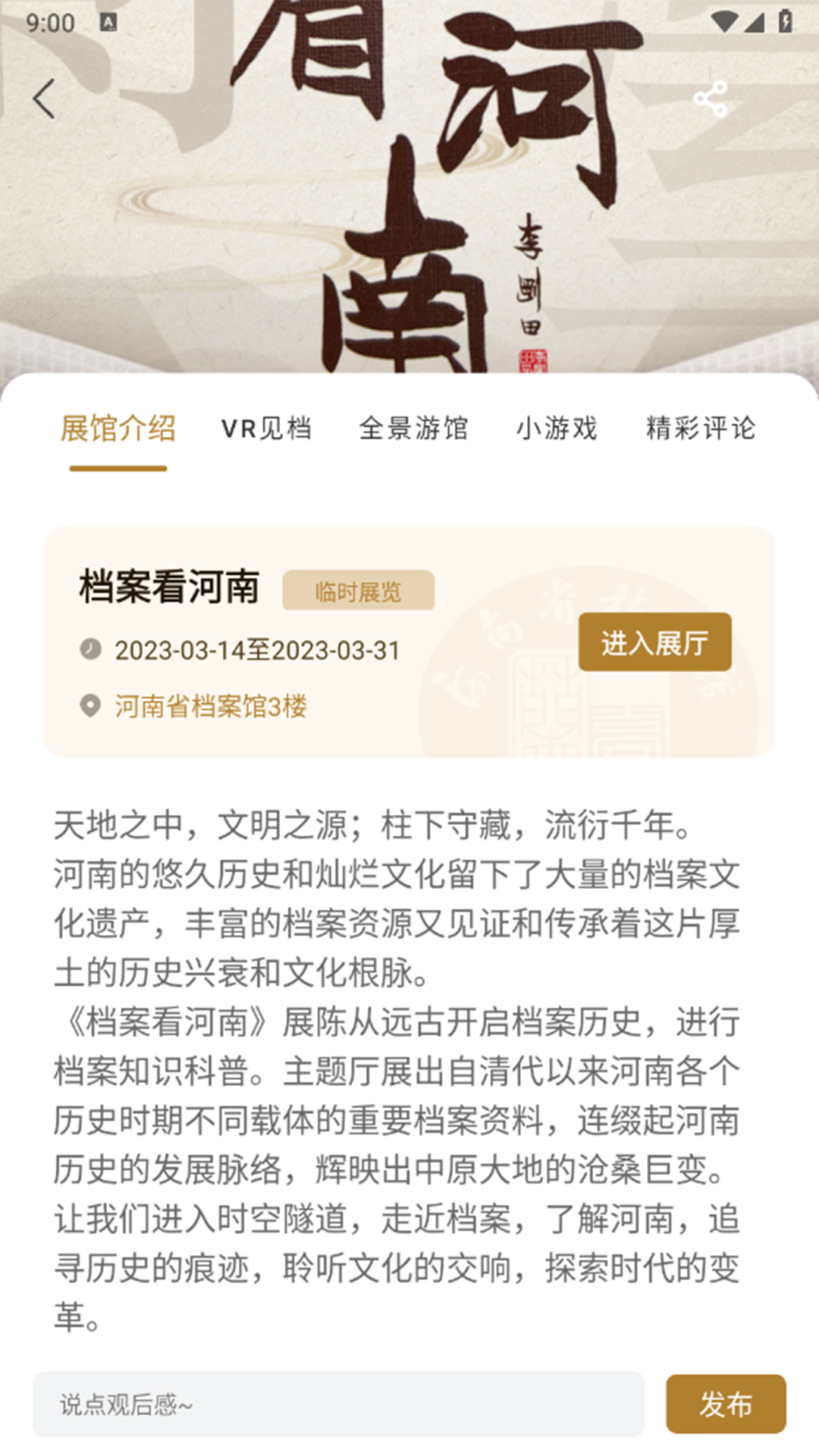This screenshot has width=819, height=1456.
Task: View the 精彩评论 tab
Action: point(701,428)
